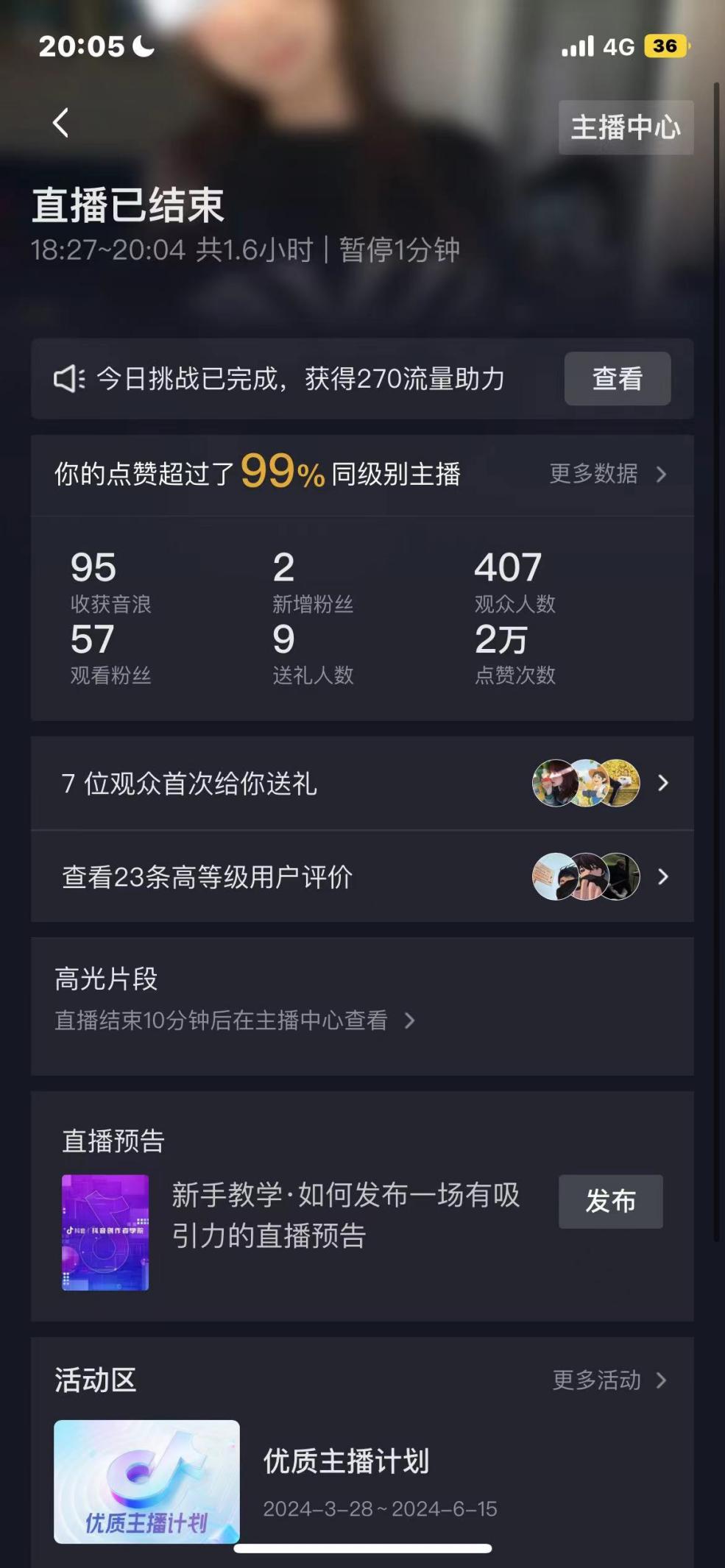Open the 7位观众首次给你送礼 row
This screenshot has height=1568, width=725.
click(x=362, y=784)
